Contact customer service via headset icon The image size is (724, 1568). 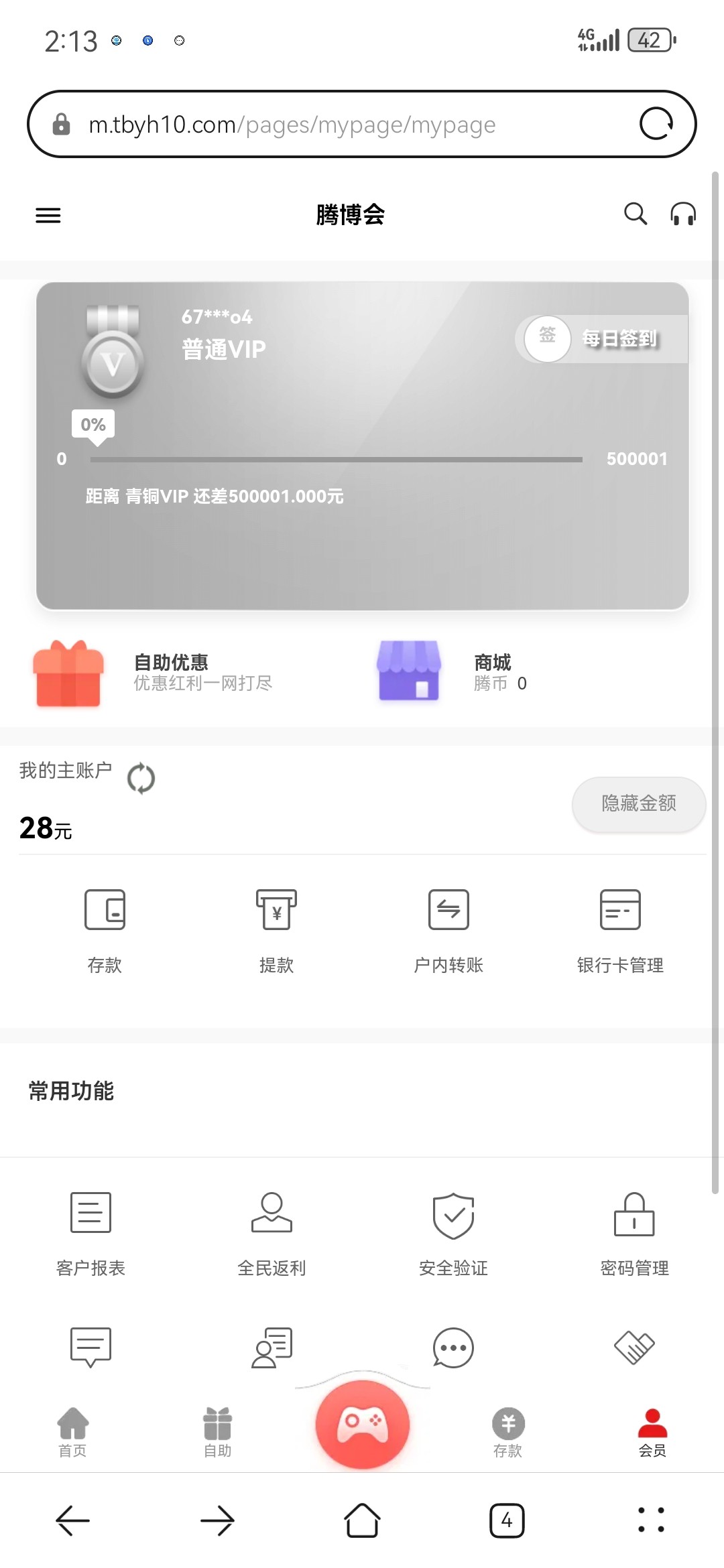coord(683,214)
